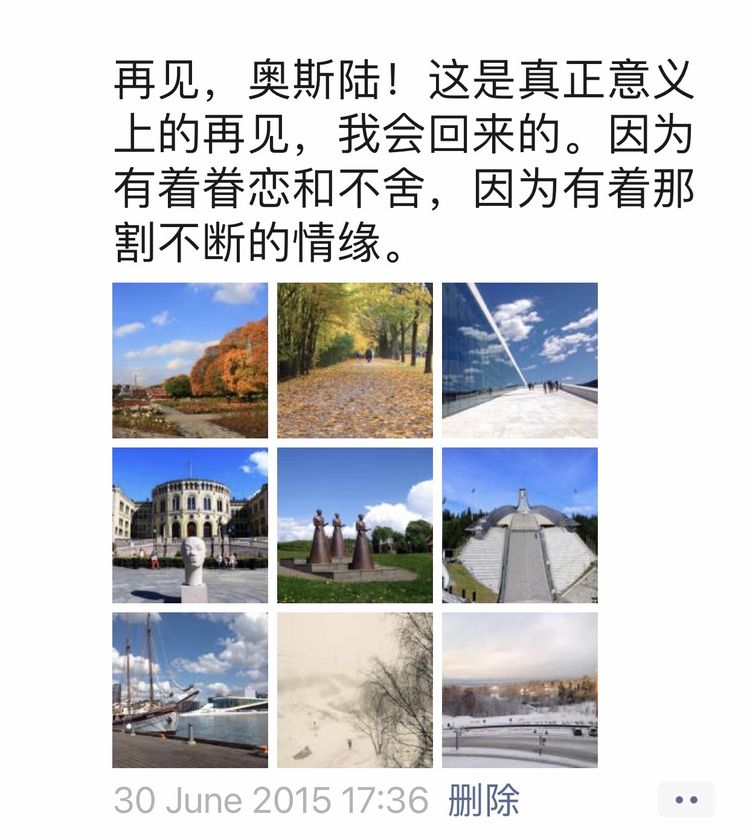
Task: Open the snowy city view photo
Action: 520,690
